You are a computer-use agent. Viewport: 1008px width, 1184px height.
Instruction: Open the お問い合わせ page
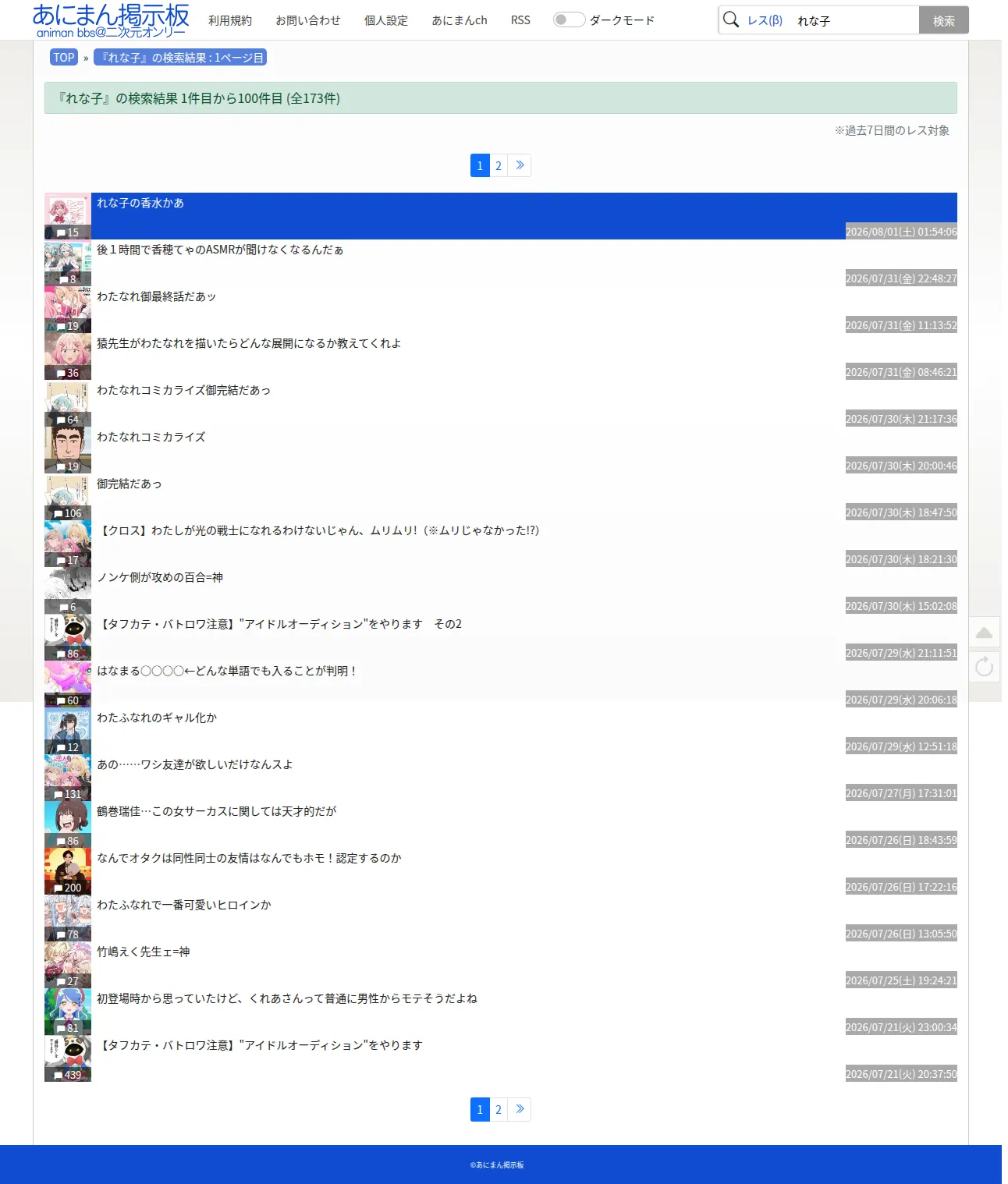point(308,20)
